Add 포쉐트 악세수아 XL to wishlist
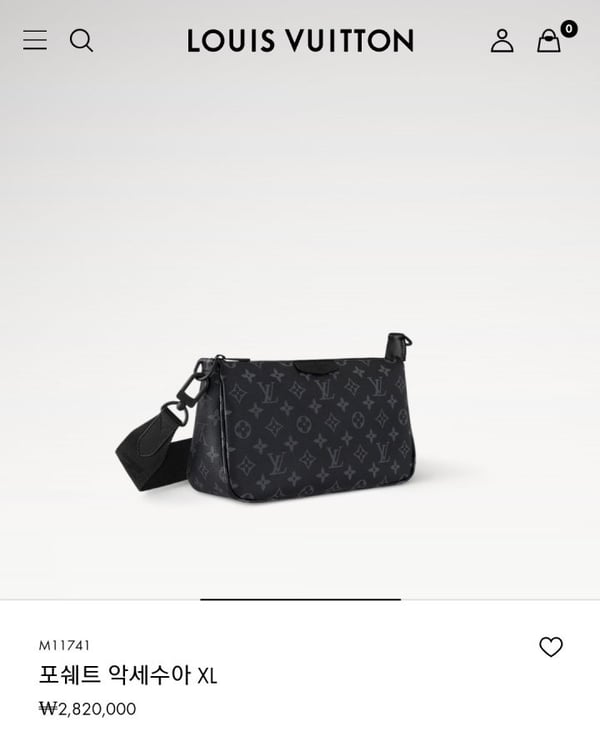 coord(551,647)
